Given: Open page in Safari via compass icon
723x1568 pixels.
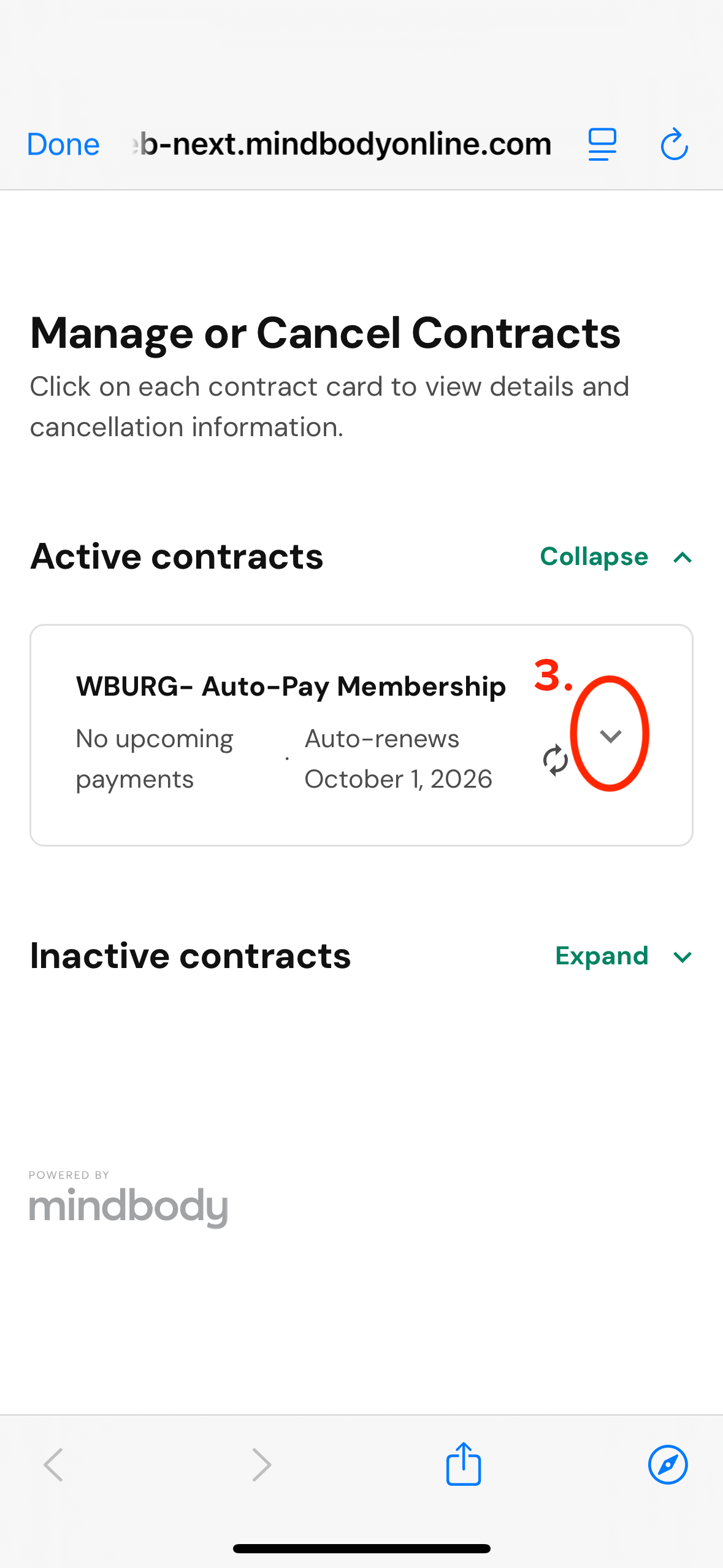Looking at the screenshot, I should 668,1465.
